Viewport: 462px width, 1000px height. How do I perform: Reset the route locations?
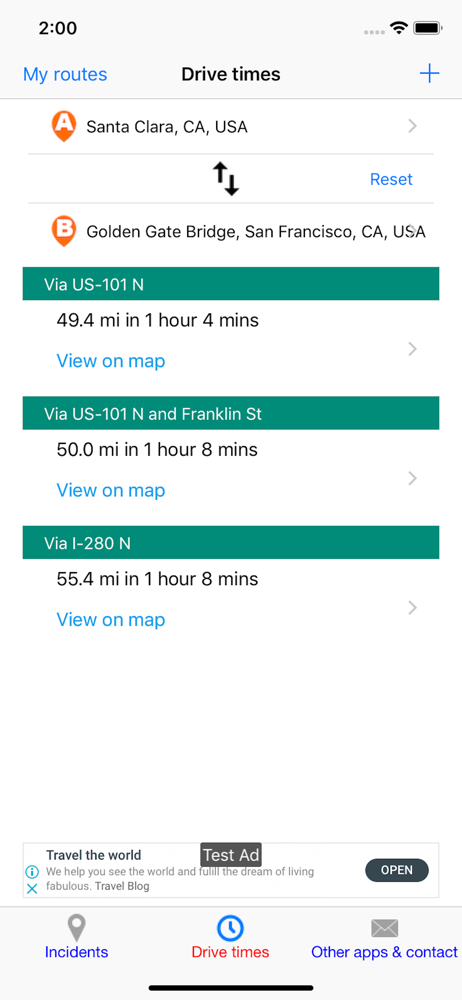click(391, 179)
